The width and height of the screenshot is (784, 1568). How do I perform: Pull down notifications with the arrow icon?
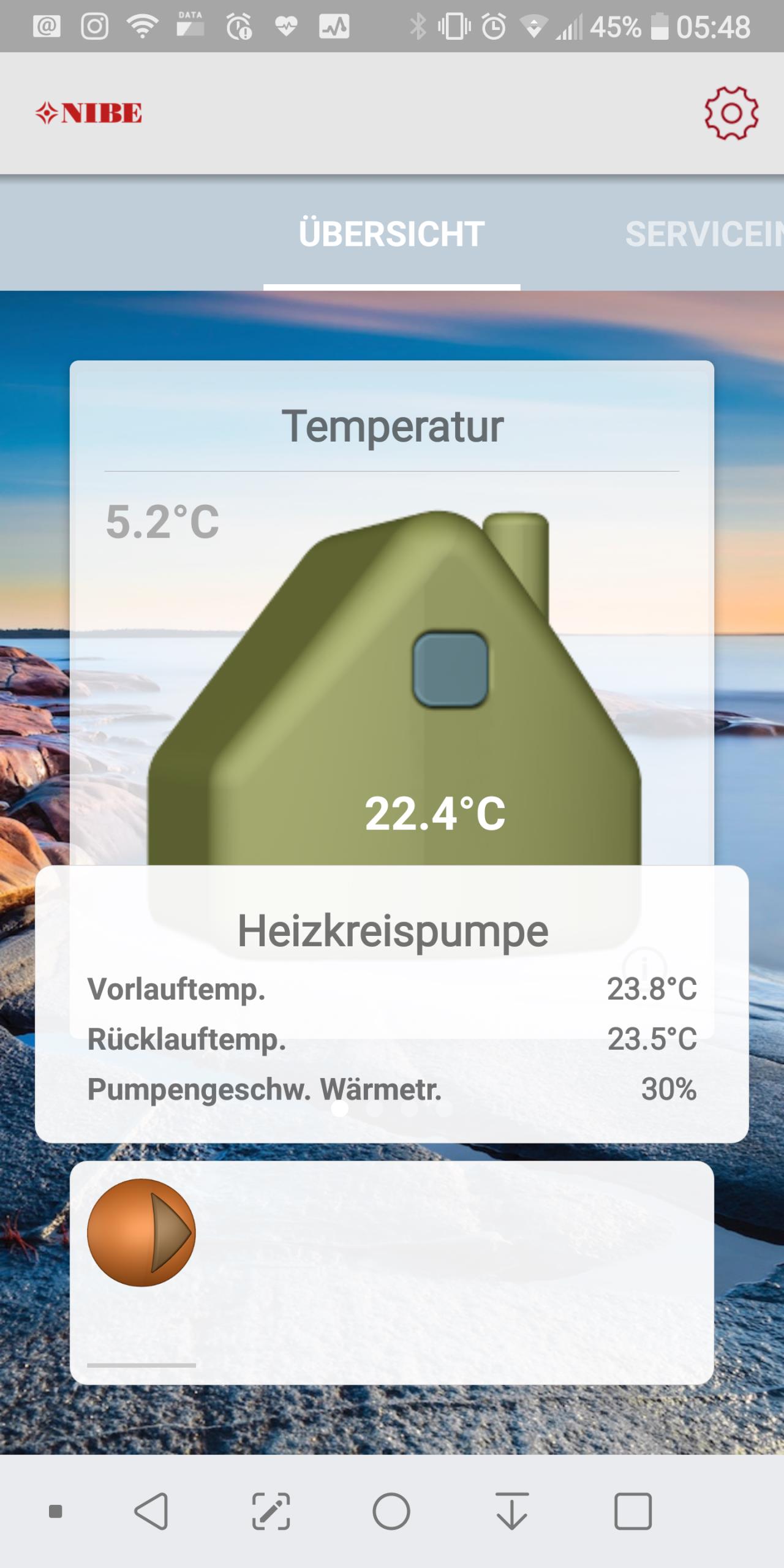tap(512, 1512)
